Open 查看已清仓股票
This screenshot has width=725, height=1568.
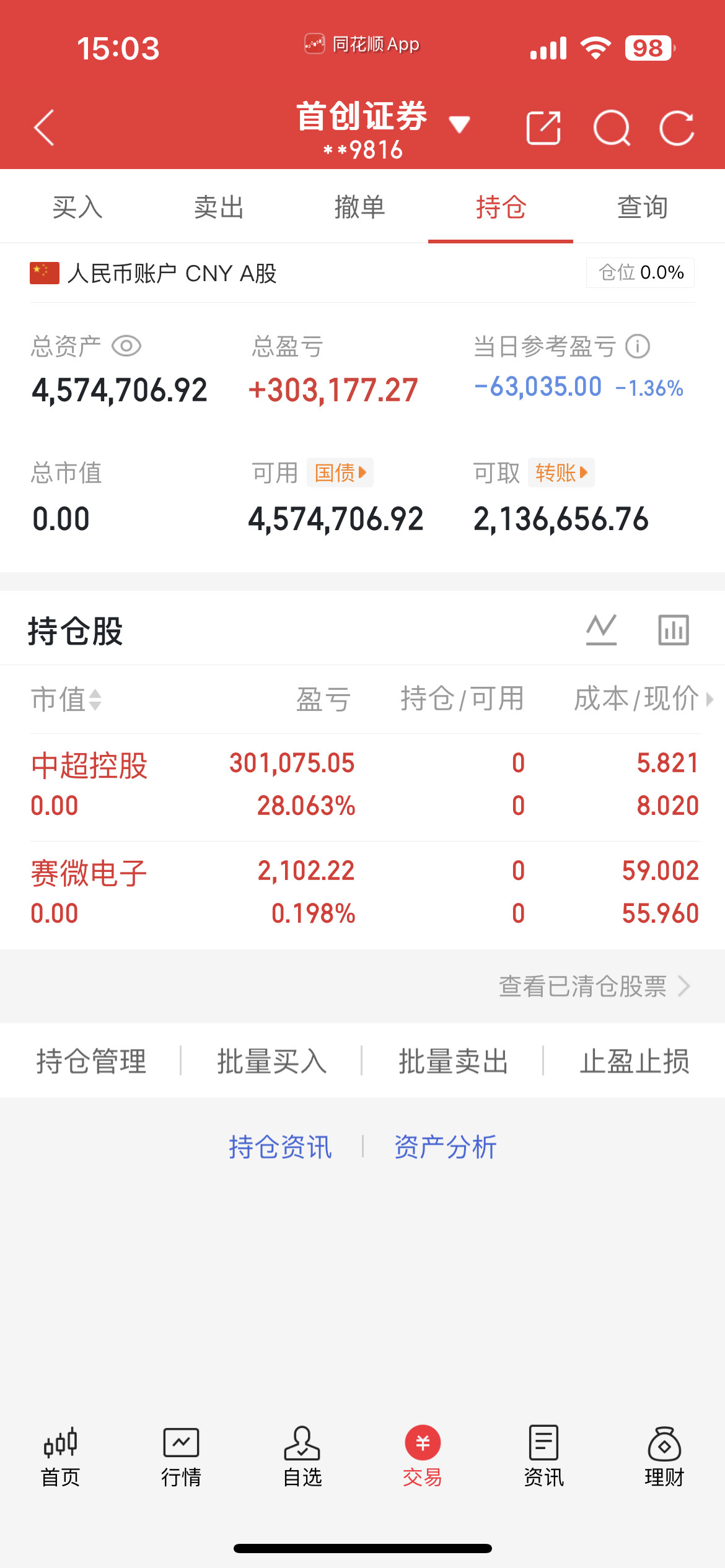[x=582, y=986]
